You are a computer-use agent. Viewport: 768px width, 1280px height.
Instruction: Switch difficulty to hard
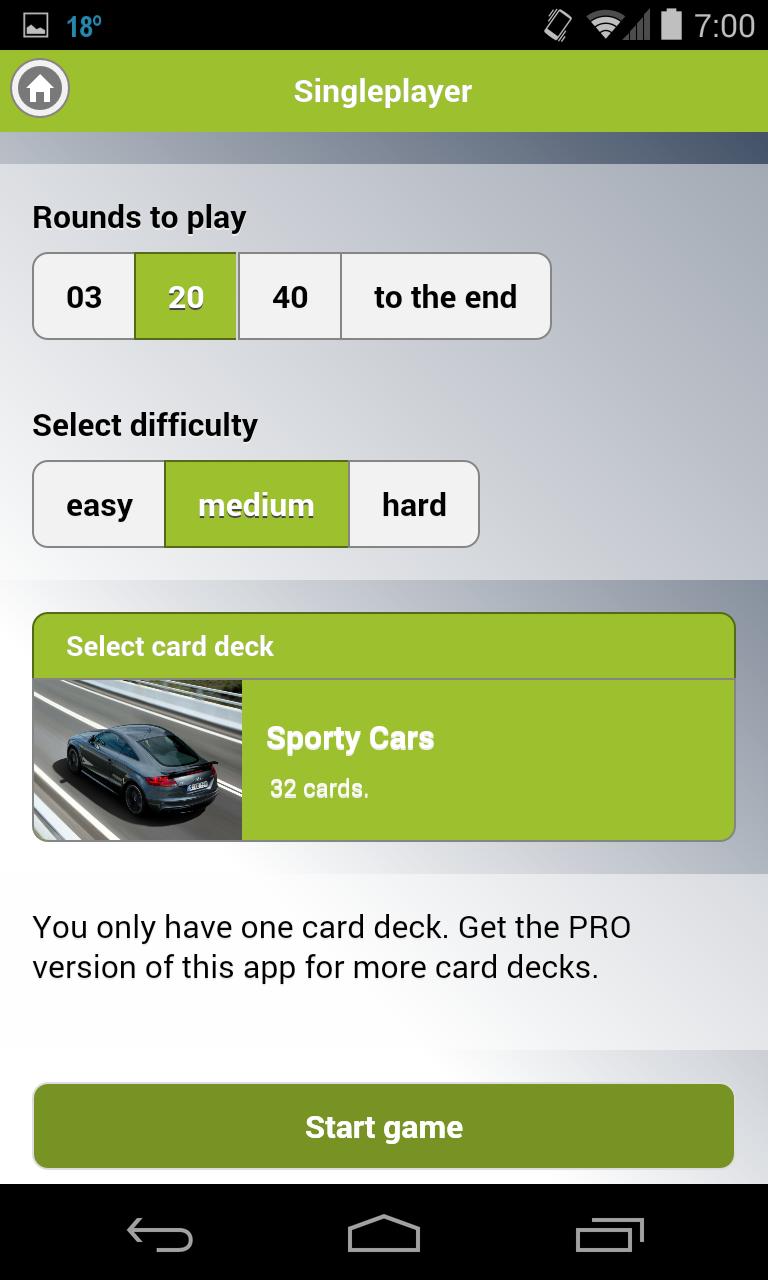coord(414,505)
